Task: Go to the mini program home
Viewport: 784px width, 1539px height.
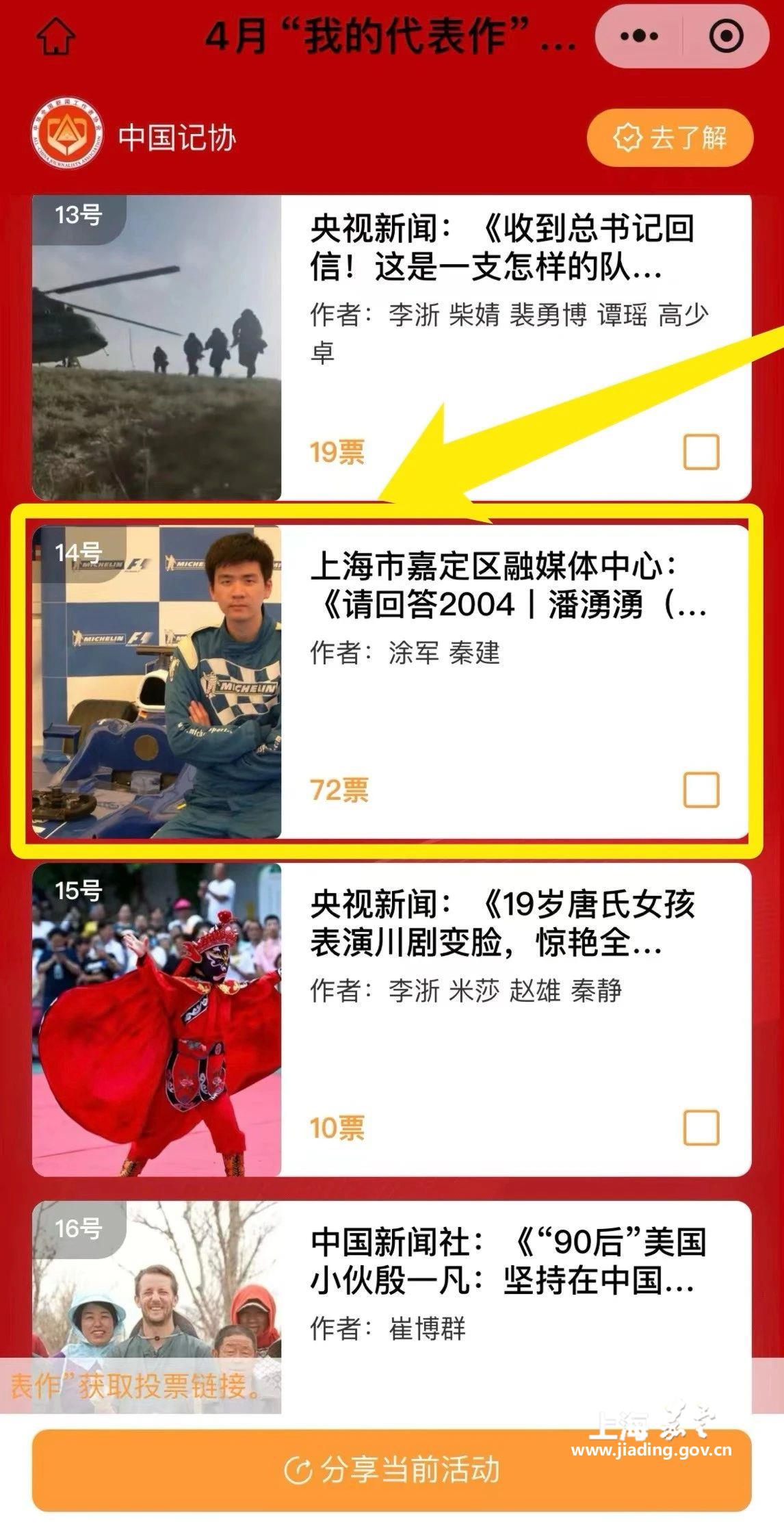Action: pyautogui.click(x=56, y=36)
